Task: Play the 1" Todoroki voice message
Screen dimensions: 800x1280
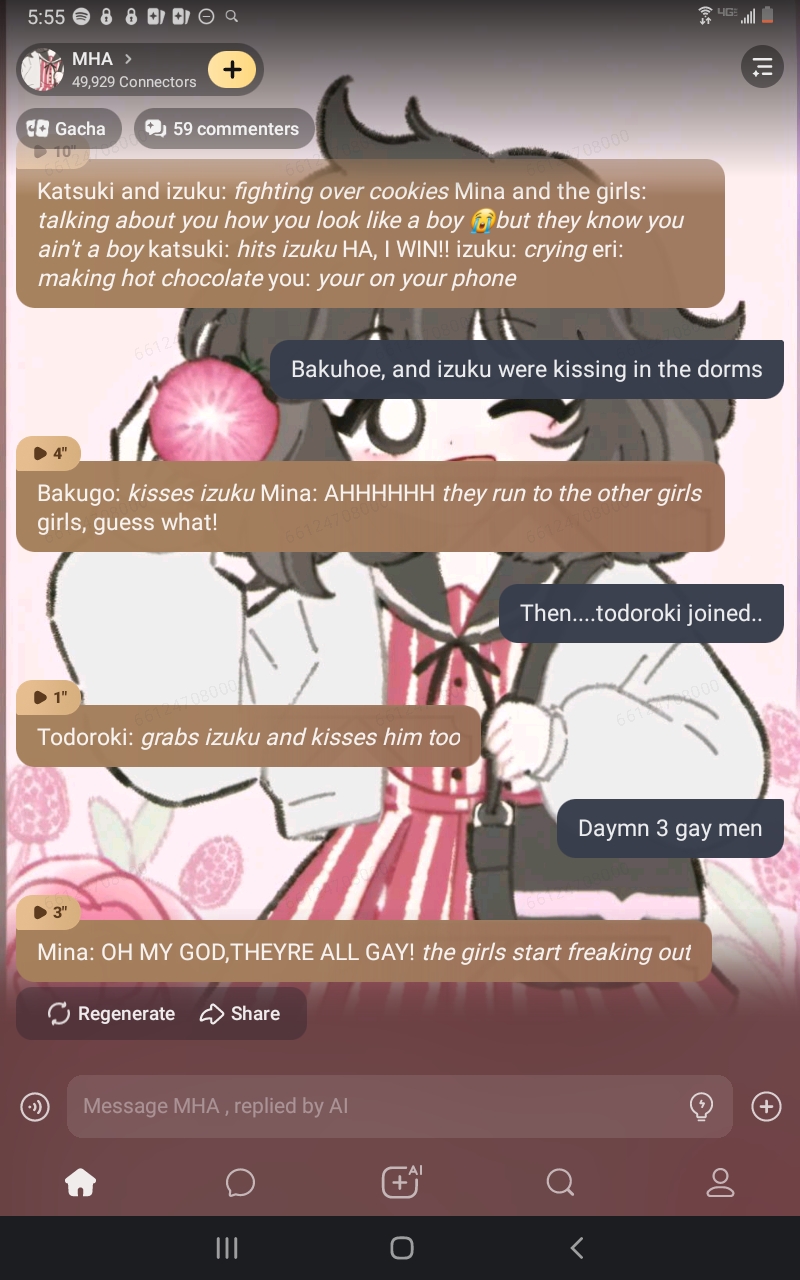Action: [x=49, y=697]
